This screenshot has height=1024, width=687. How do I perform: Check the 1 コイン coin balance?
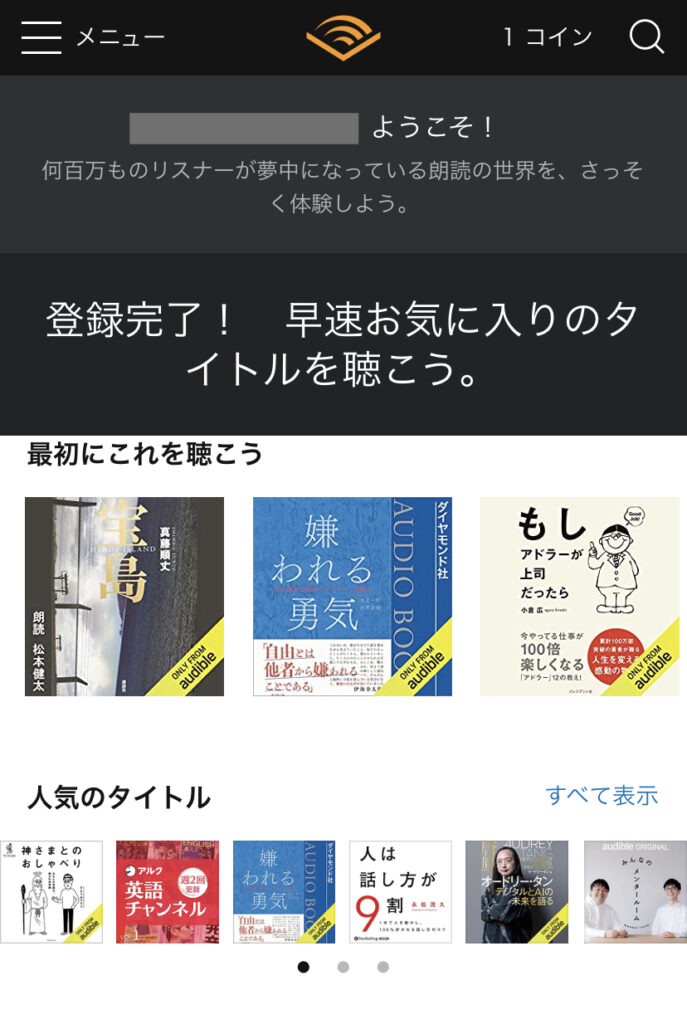(547, 38)
